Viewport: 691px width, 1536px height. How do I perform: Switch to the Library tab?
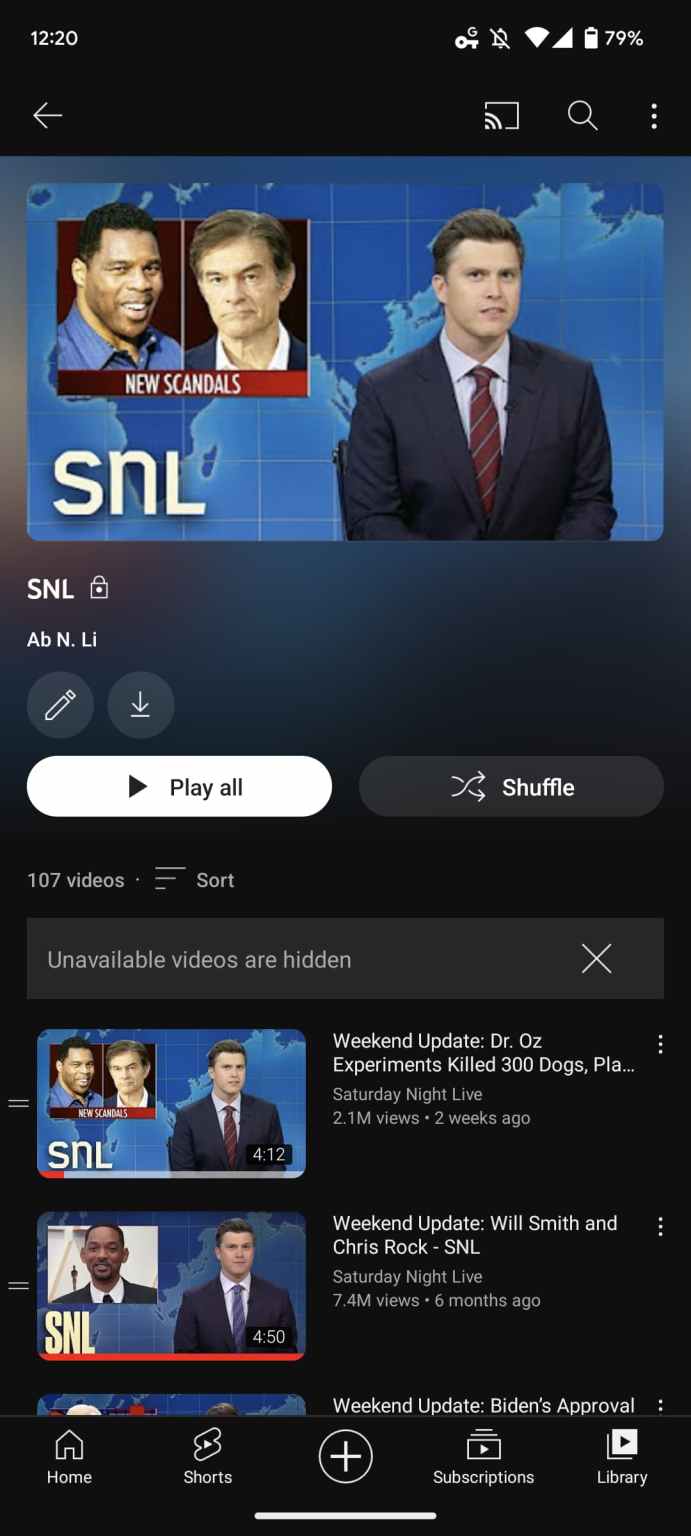[x=621, y=1456]
